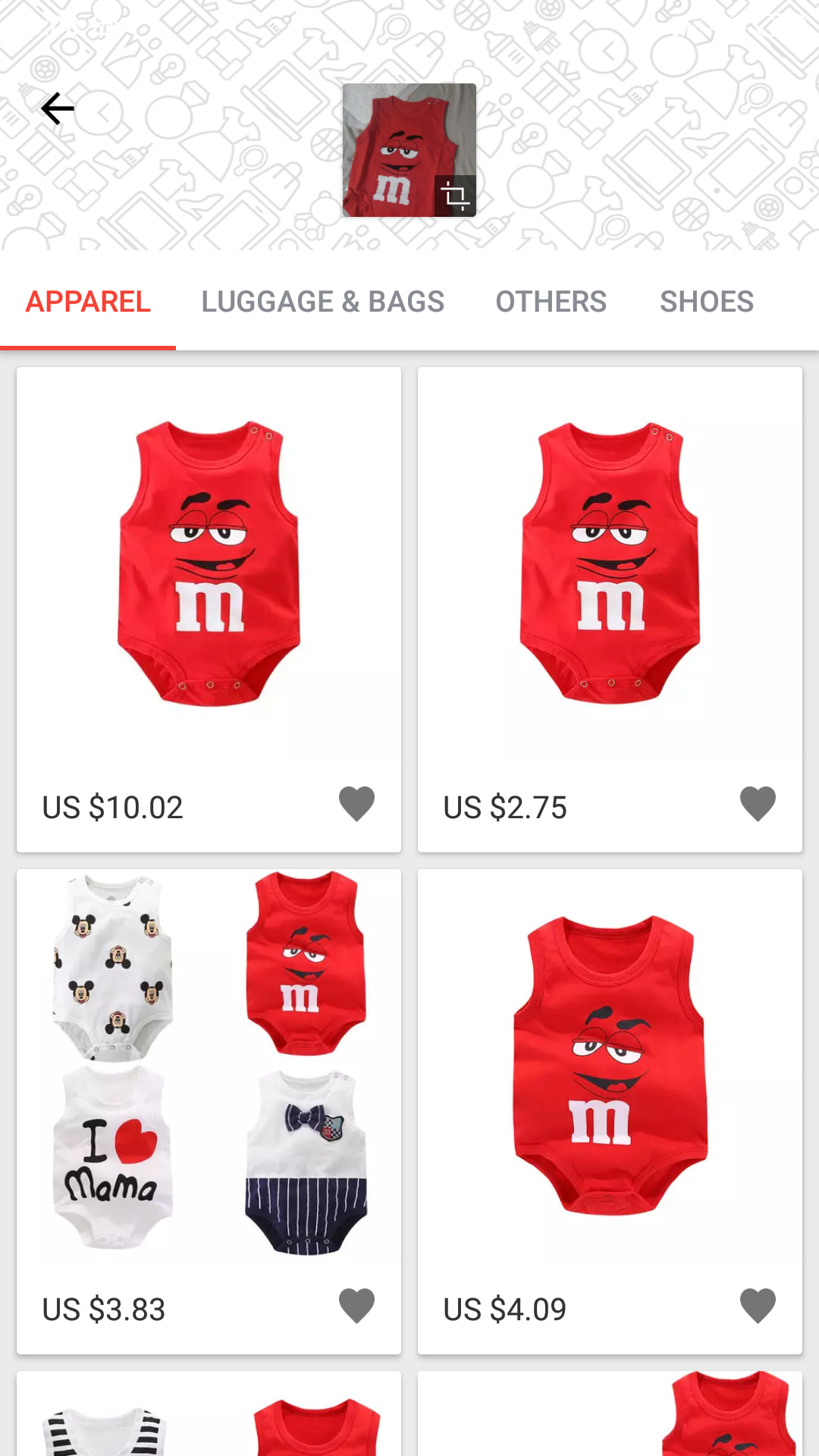The height and width of the screenshot is (1456, 819).
Task: Open the Others tab
Action: (551, 302)
